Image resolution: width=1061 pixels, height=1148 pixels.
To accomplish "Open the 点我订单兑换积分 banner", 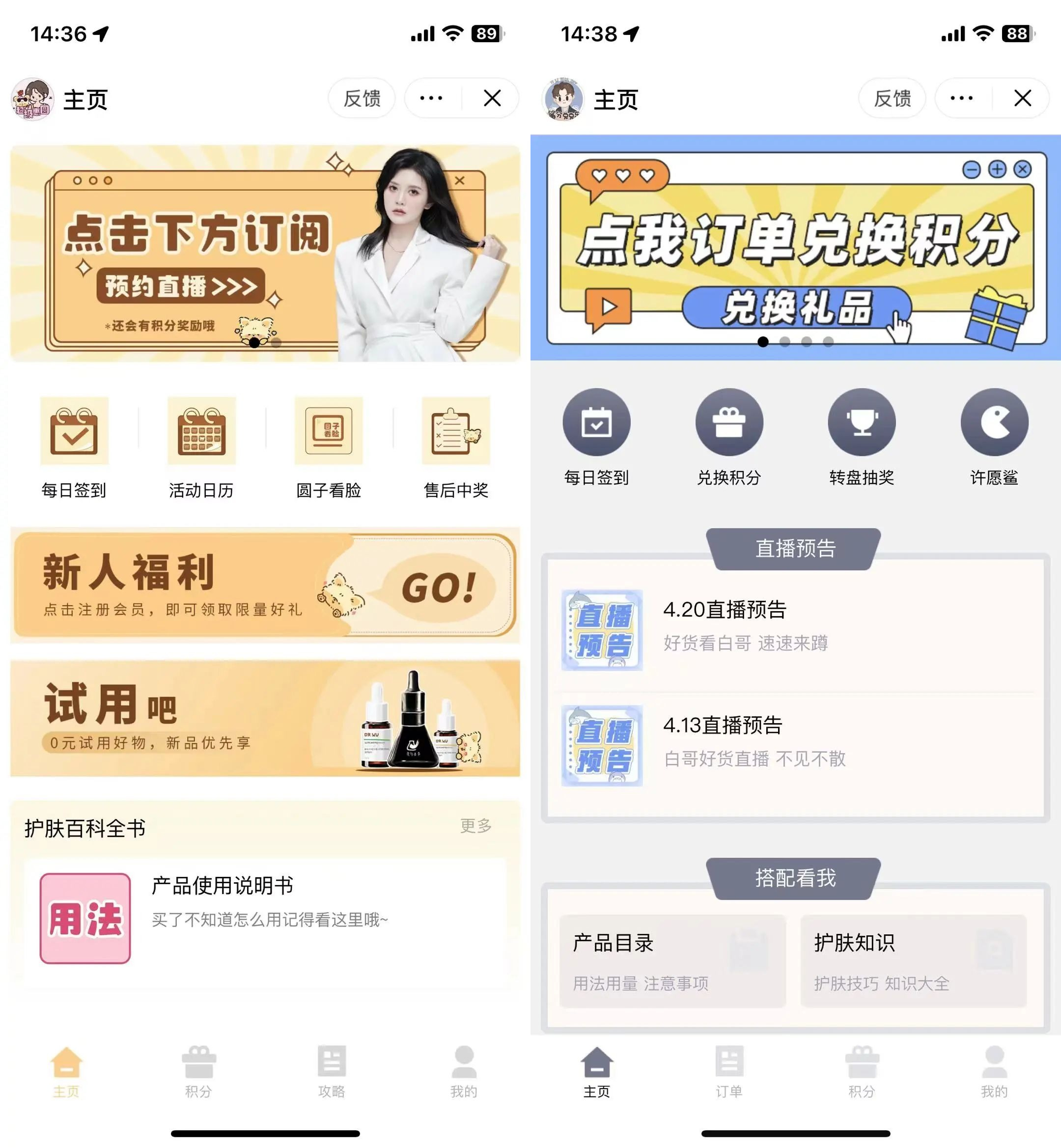I will coord(795,248).
